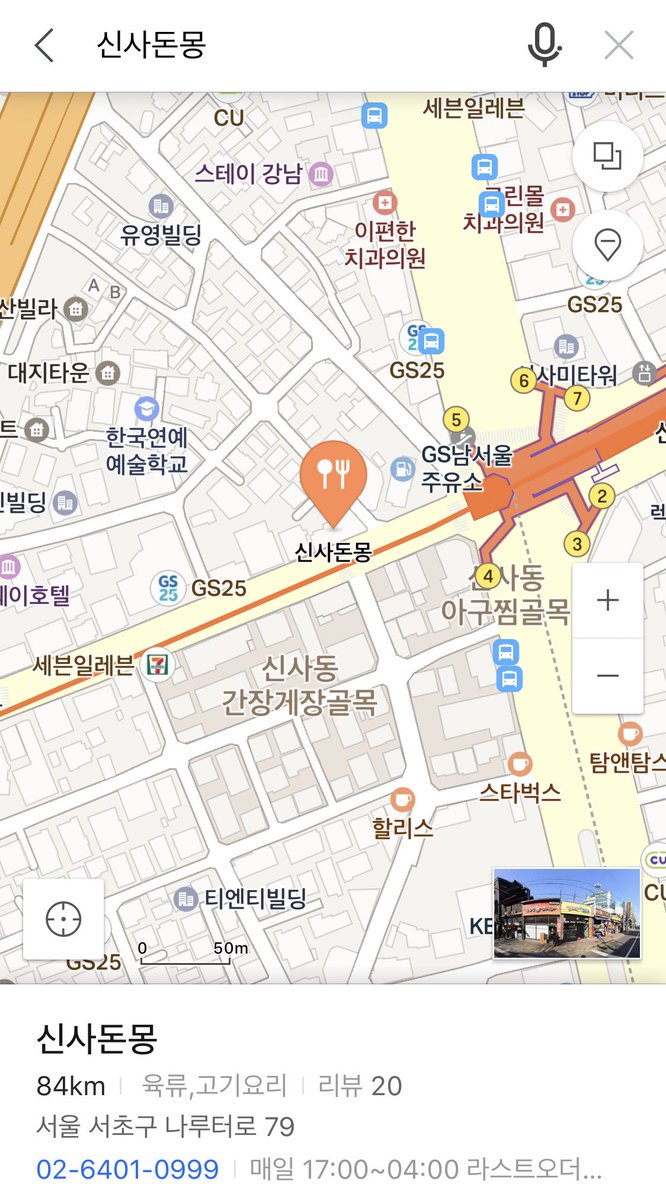Select the 스타벅스 cafe on the map
This screenshot has width=666, height=1200.
pos(520,765)
